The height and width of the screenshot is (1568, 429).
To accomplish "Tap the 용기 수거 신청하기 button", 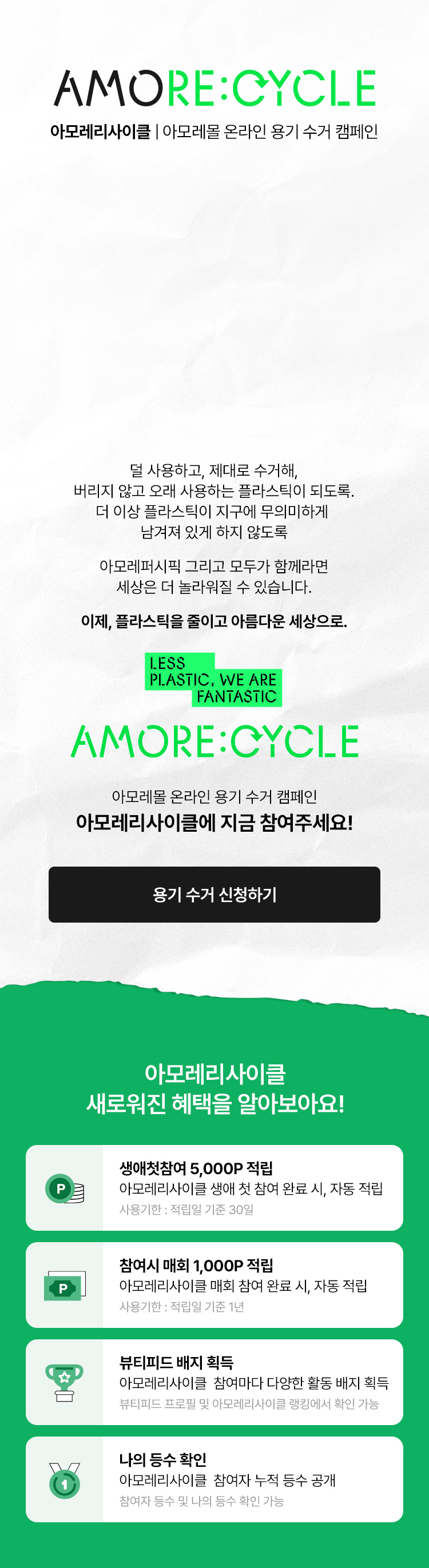I will (x=214, y=894).
